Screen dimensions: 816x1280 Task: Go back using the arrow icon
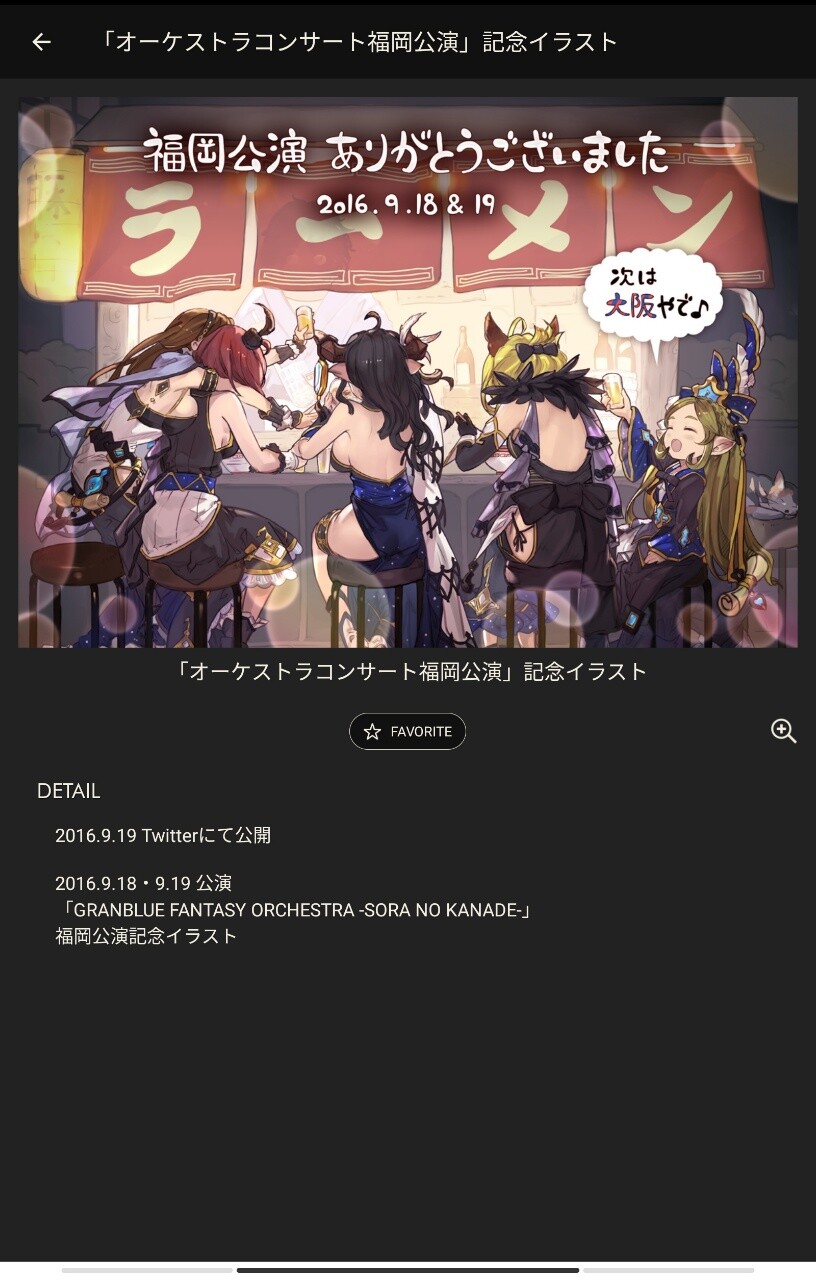click(x=41, y=42)
